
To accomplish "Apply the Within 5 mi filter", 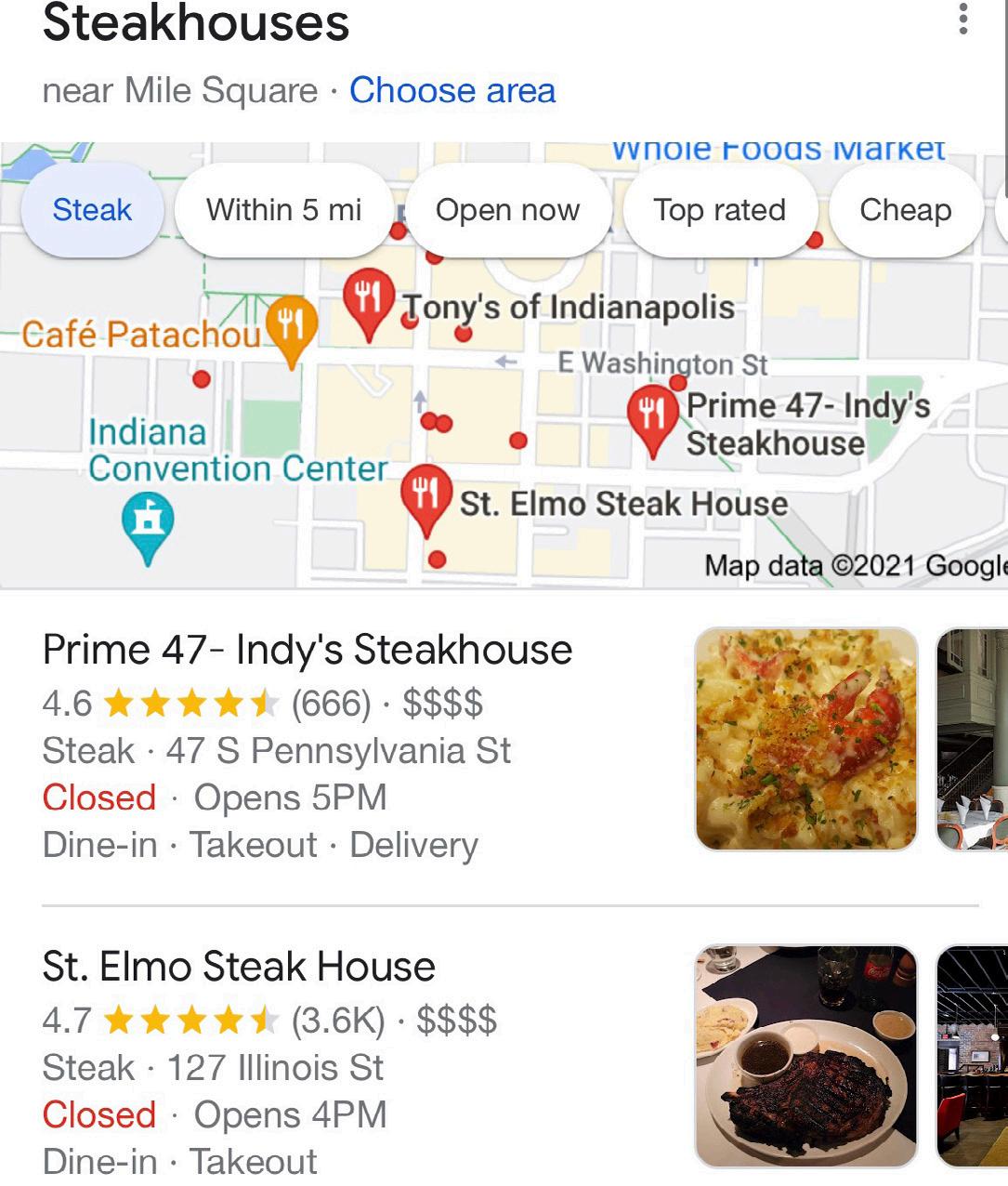I will coord(283,210).
